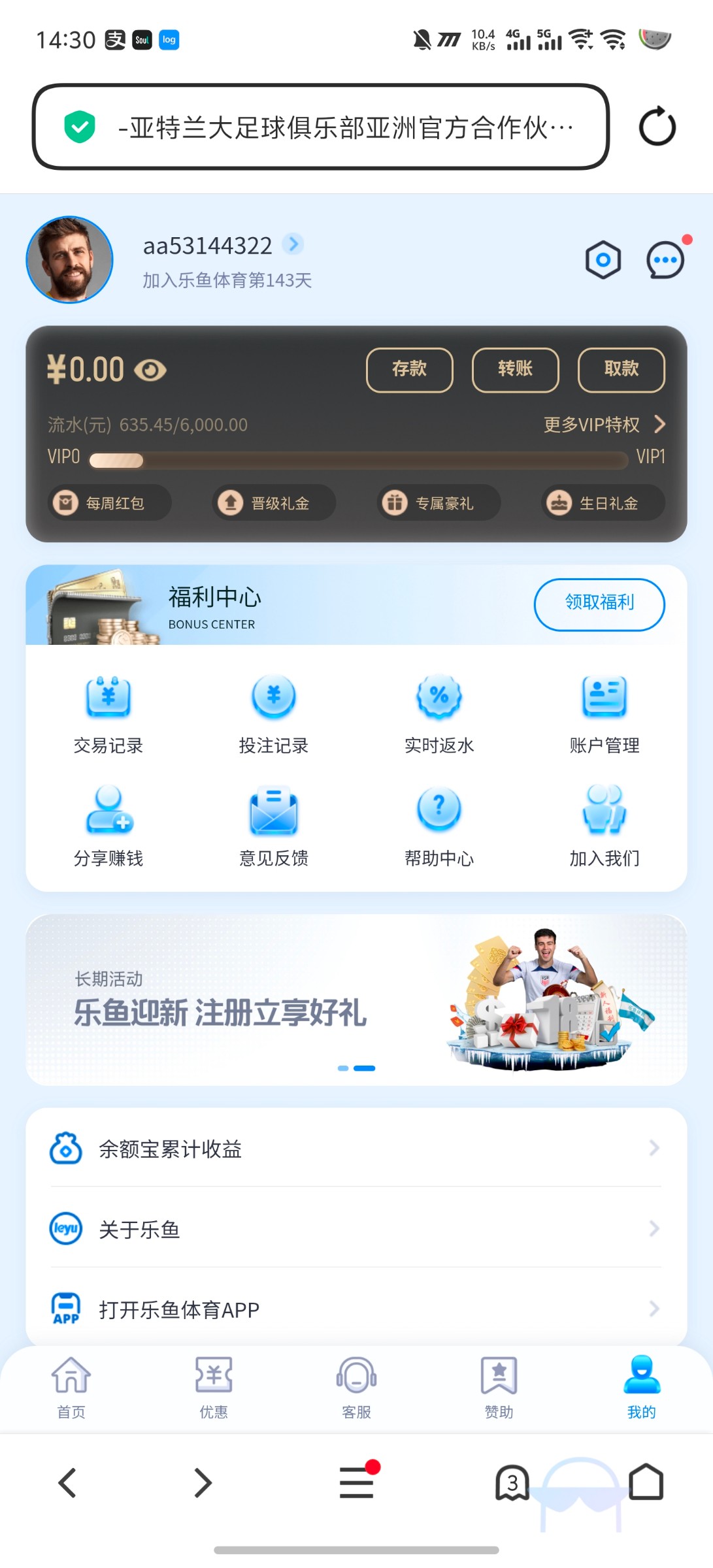Open the 余额宝累计收益 row

click(x=356, y=1148)
